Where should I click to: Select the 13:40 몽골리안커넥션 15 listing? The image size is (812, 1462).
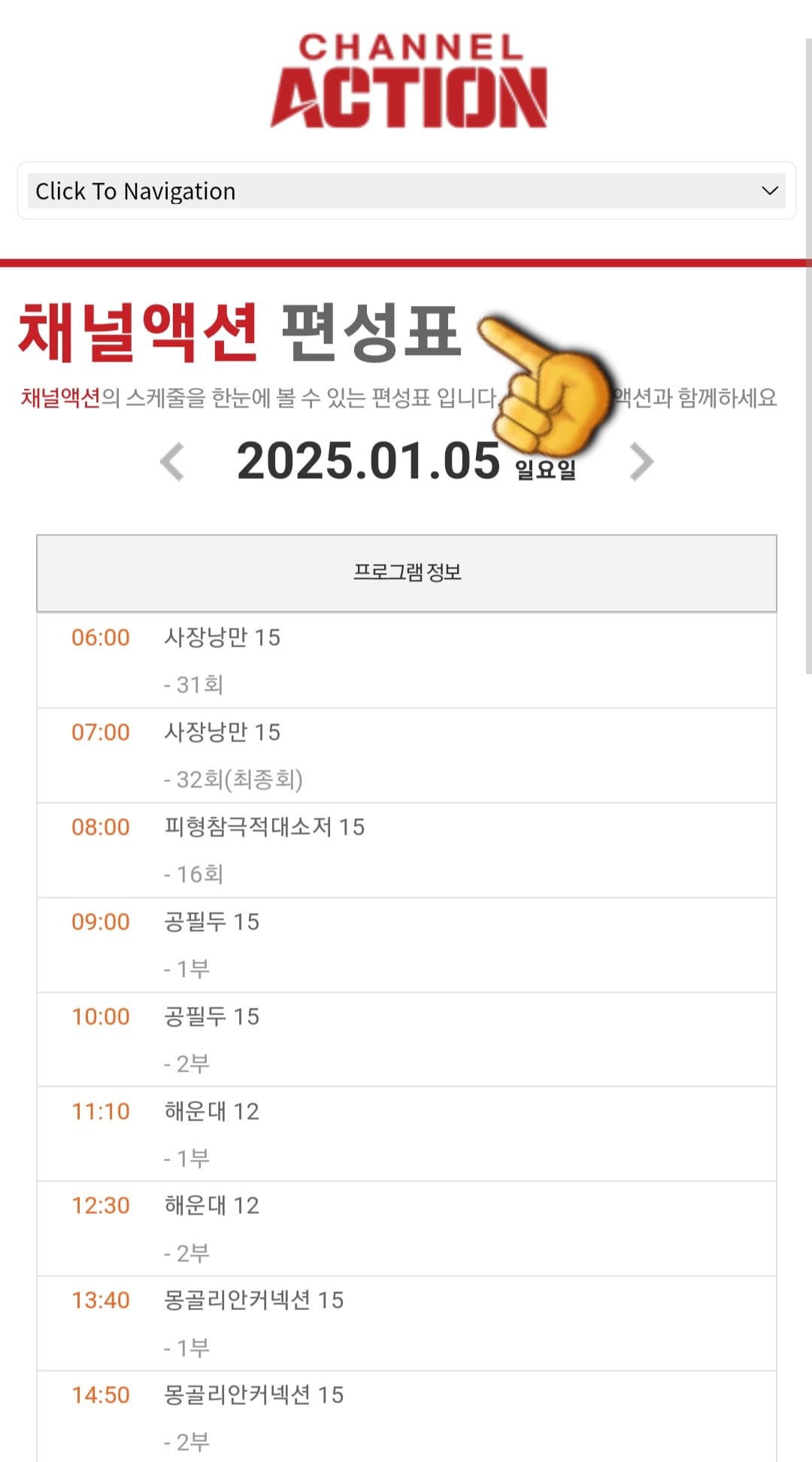[252, 1300]
